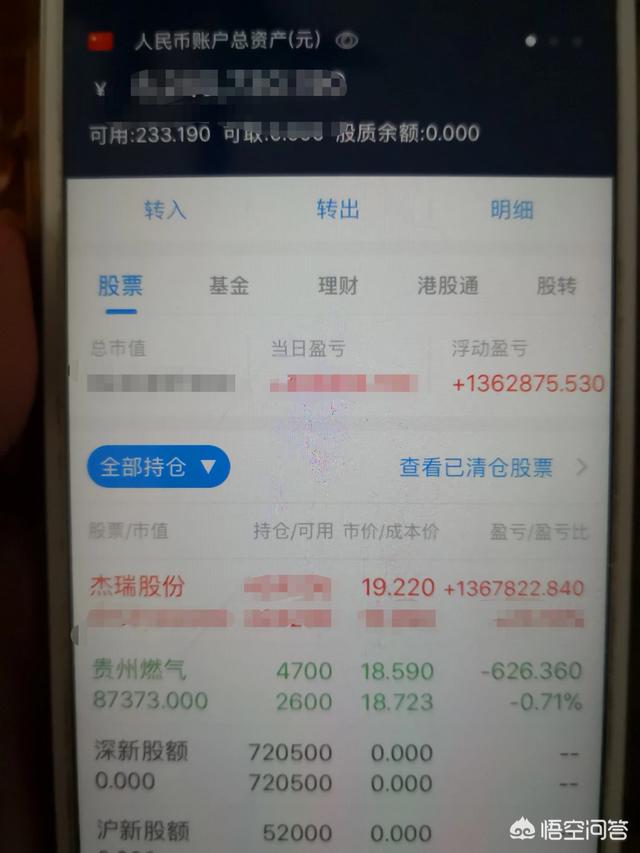Select the 股转 tab
640x853 pixels.
[x=556, y=286]
